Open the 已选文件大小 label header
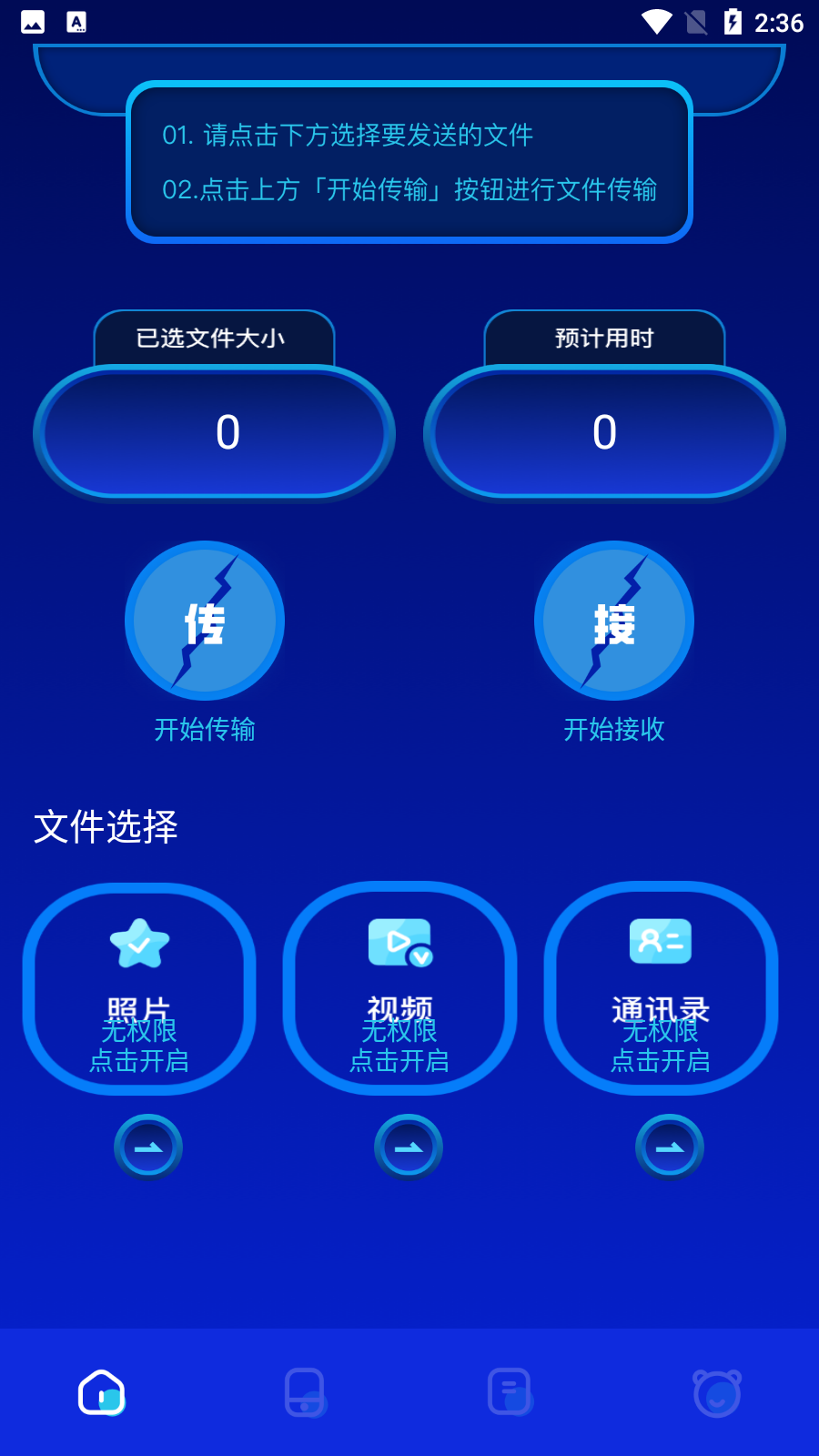Screen dimensions: 819x1456 214,338
